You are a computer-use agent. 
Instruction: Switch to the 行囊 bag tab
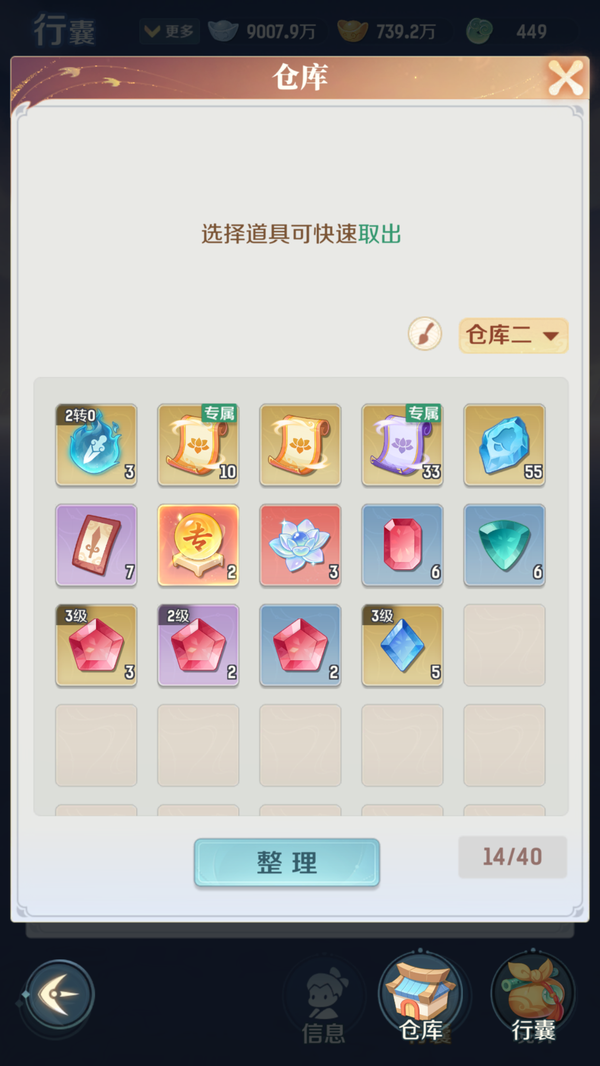click(x=533, y=995)
